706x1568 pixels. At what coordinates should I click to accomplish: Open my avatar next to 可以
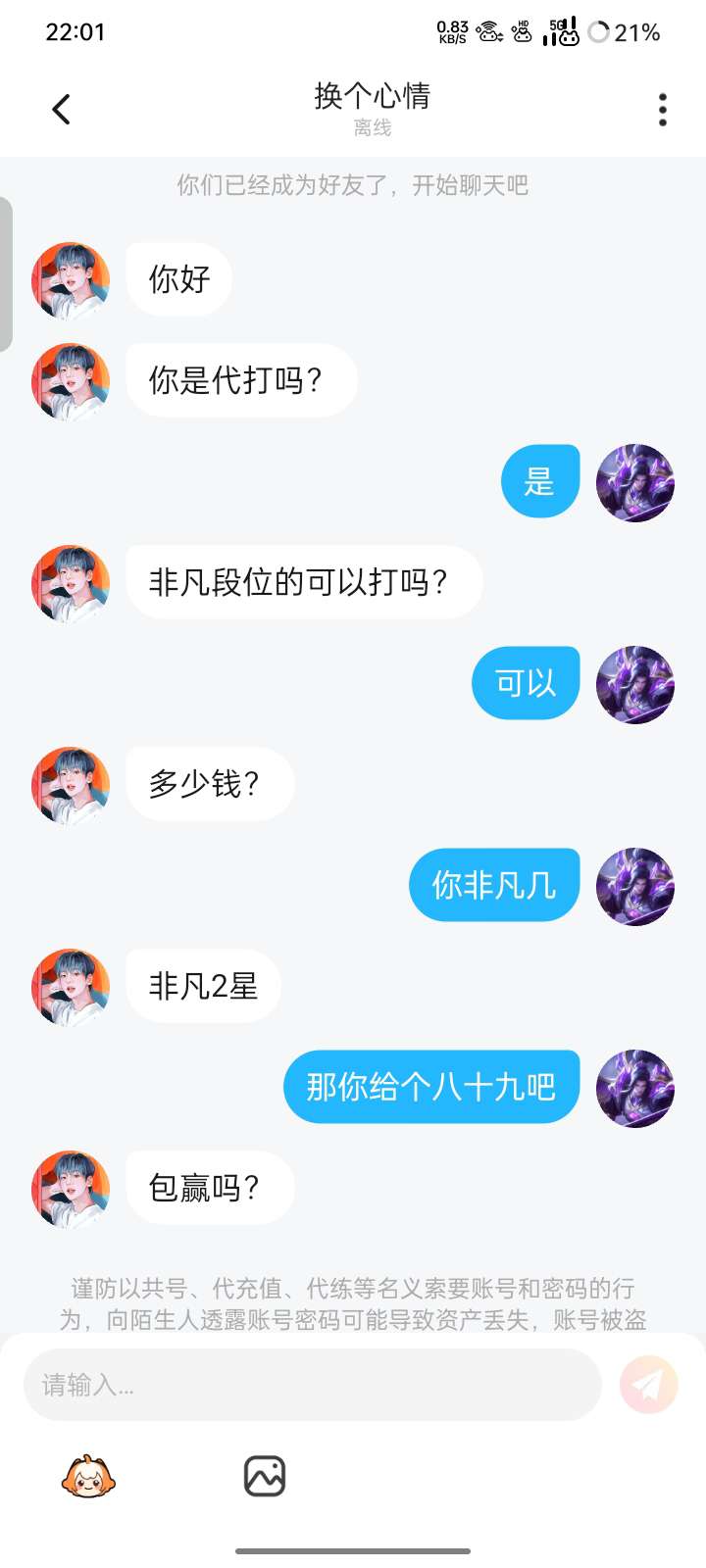click(x=635, y=684)
